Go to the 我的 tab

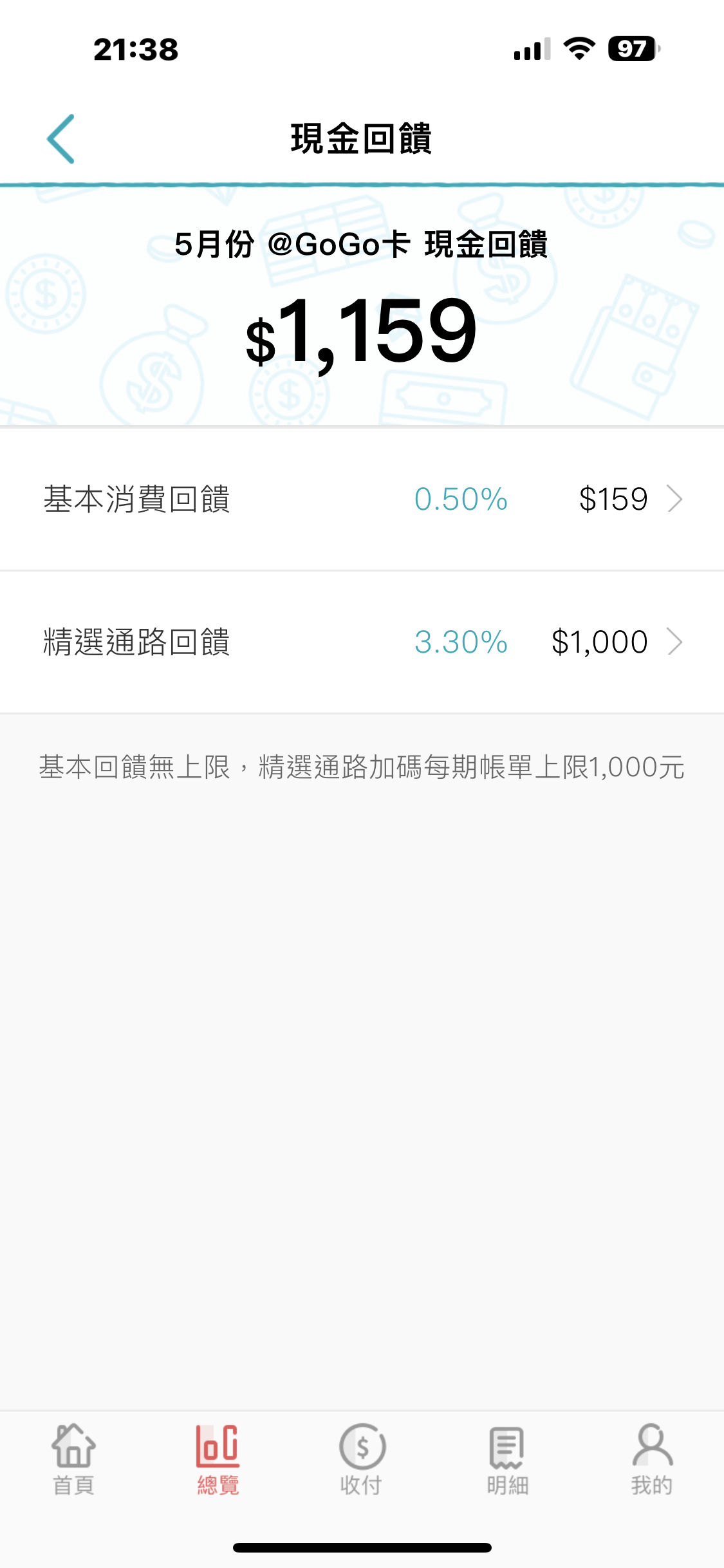coord(652,1459)
